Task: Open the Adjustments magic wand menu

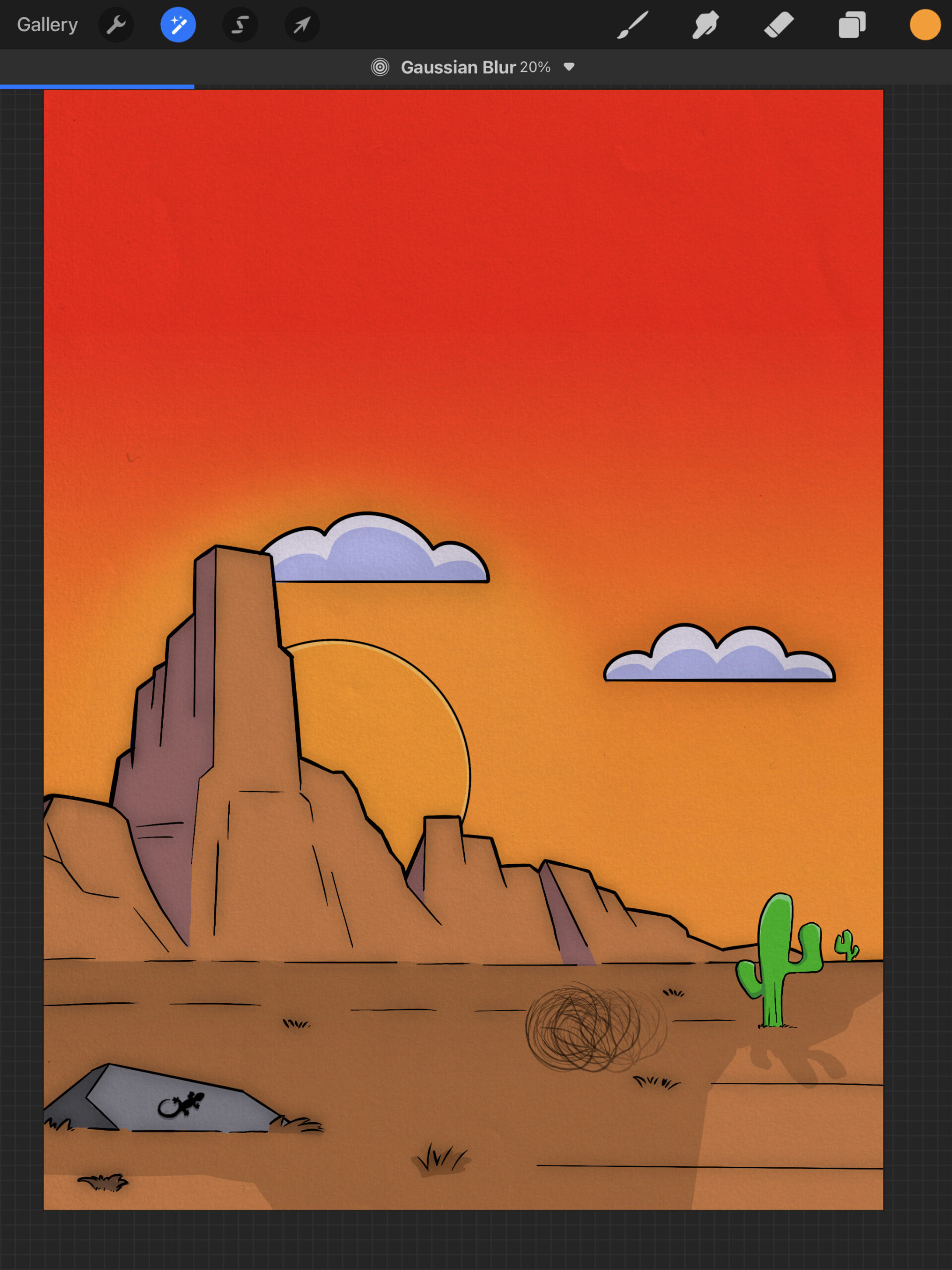Action: click(178, 25)
